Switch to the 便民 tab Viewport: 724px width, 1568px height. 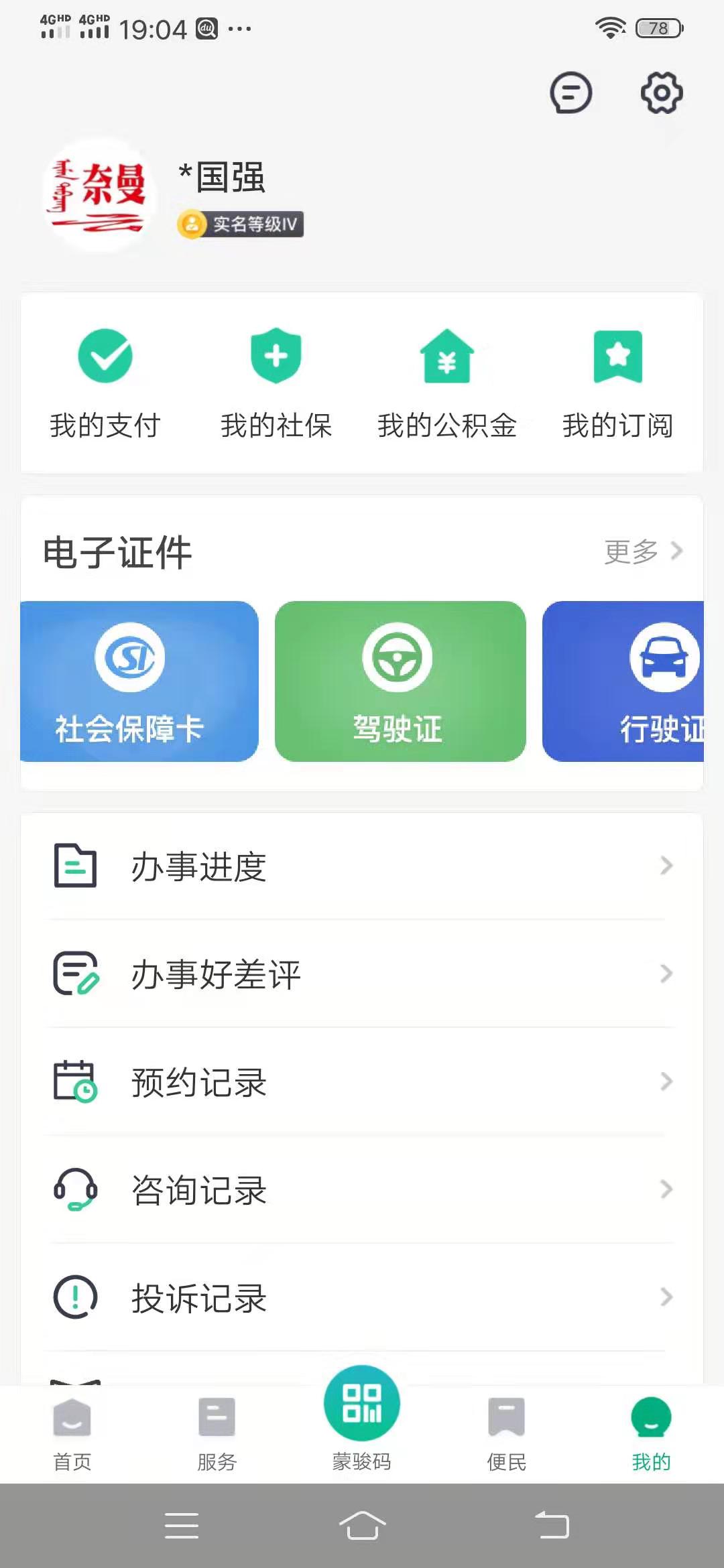pos(507,1434)
